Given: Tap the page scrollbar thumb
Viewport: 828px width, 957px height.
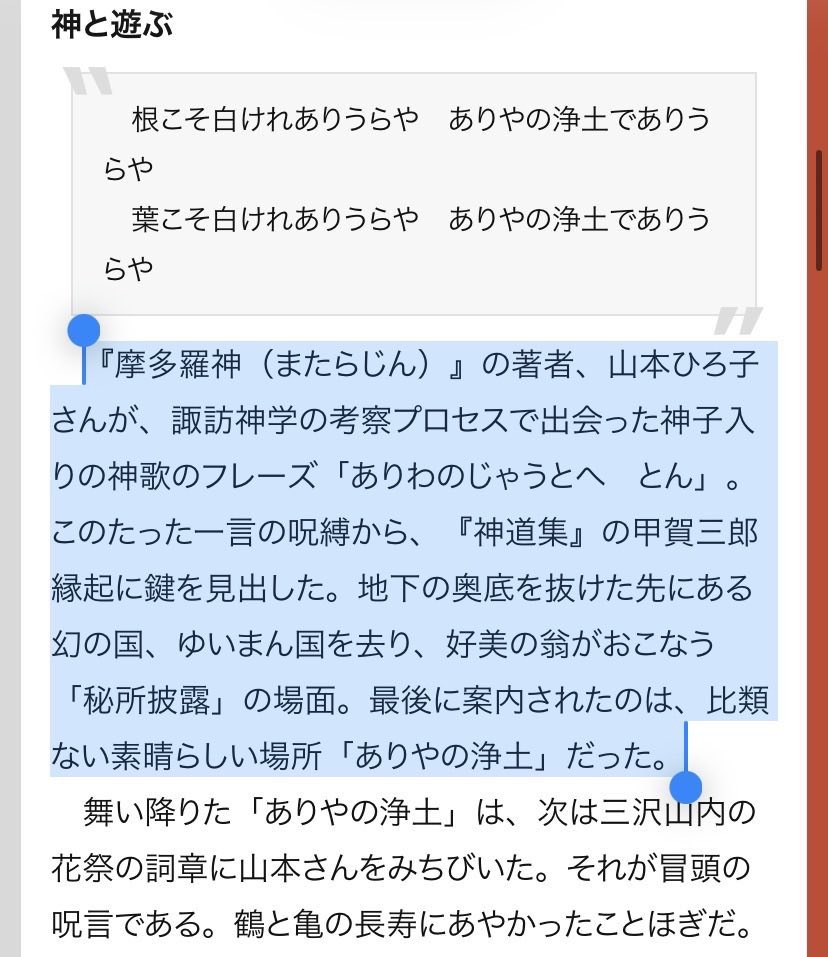Looking at the screenshot, I should coord(819,211).
